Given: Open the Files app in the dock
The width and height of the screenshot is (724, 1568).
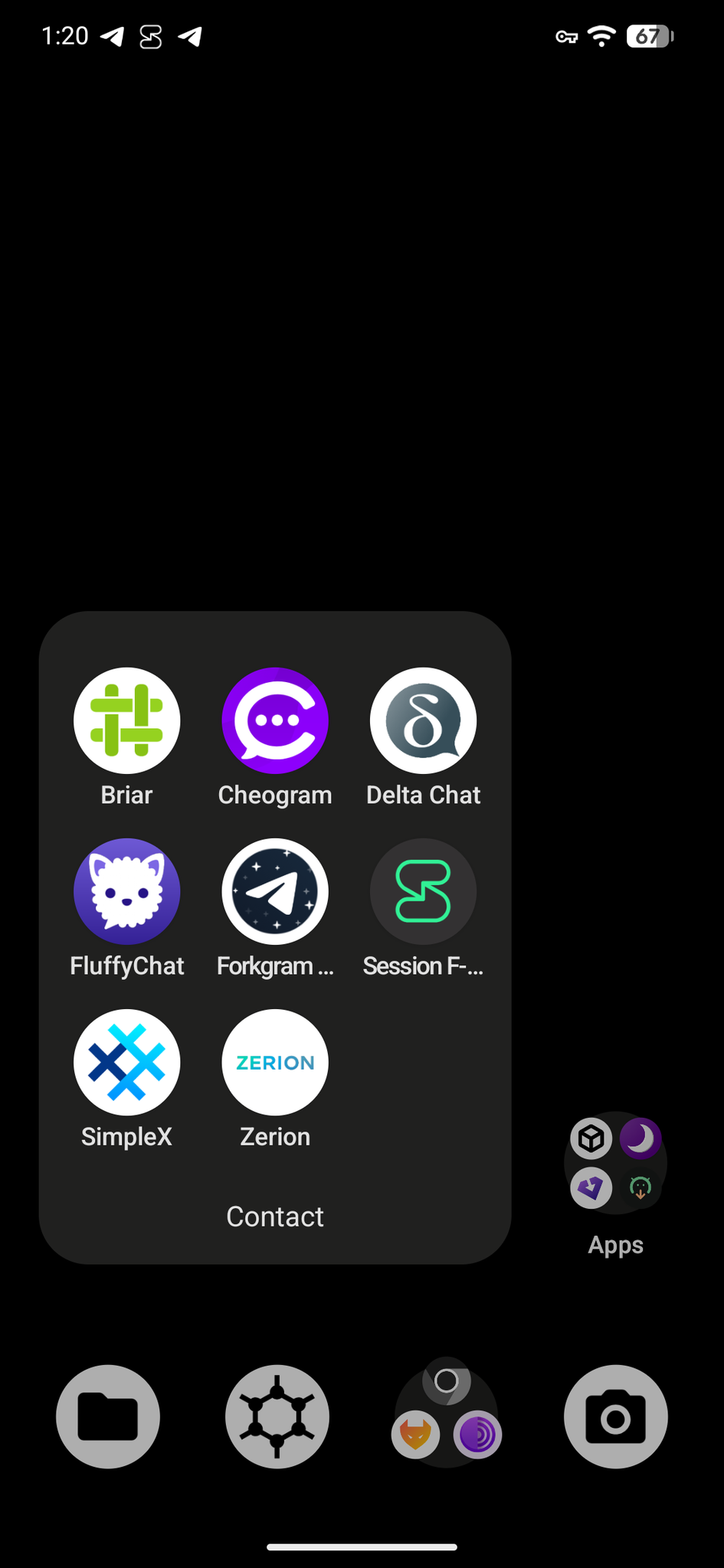Looking at the screenshot, I should pyautogui.click(x=108, y=1416).
